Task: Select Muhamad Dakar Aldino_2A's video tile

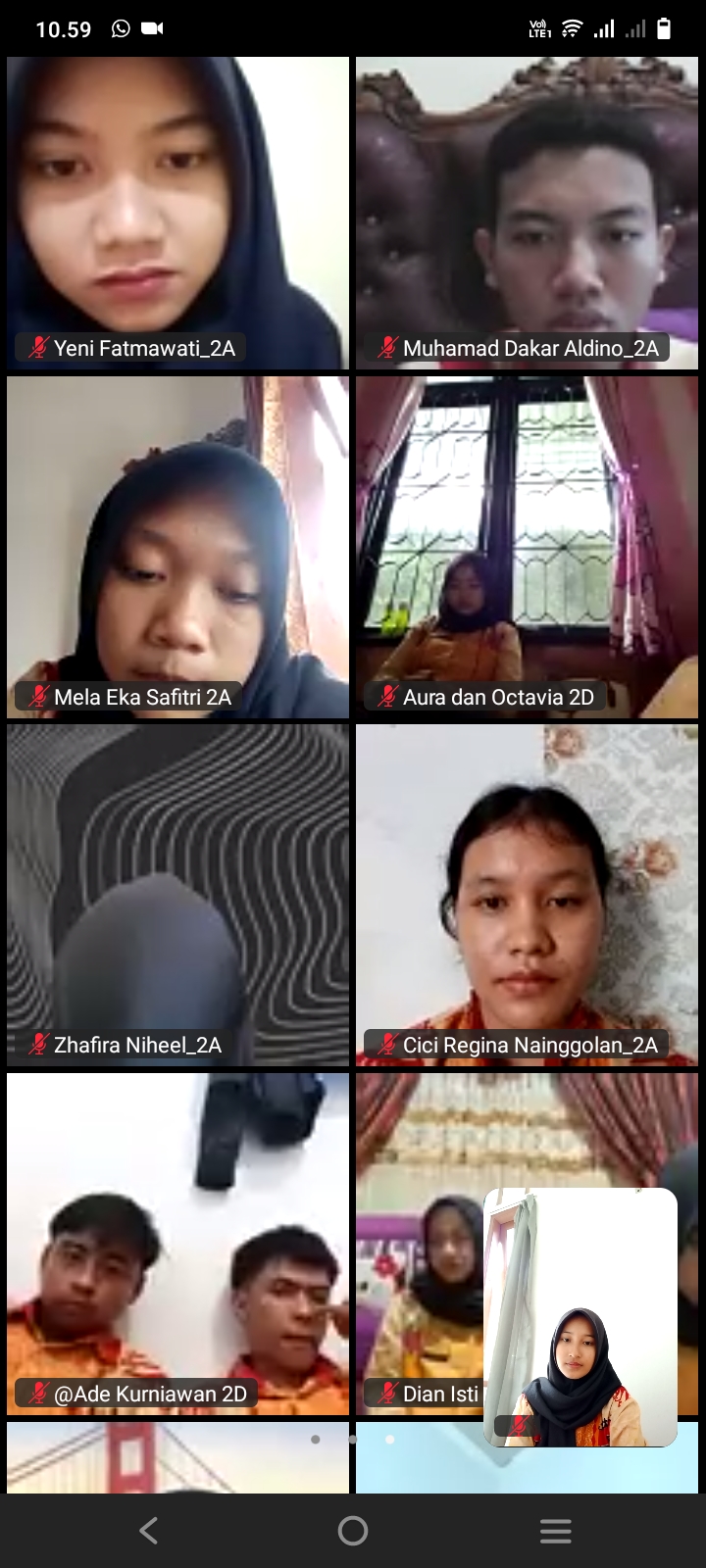Action: [527, 211]
